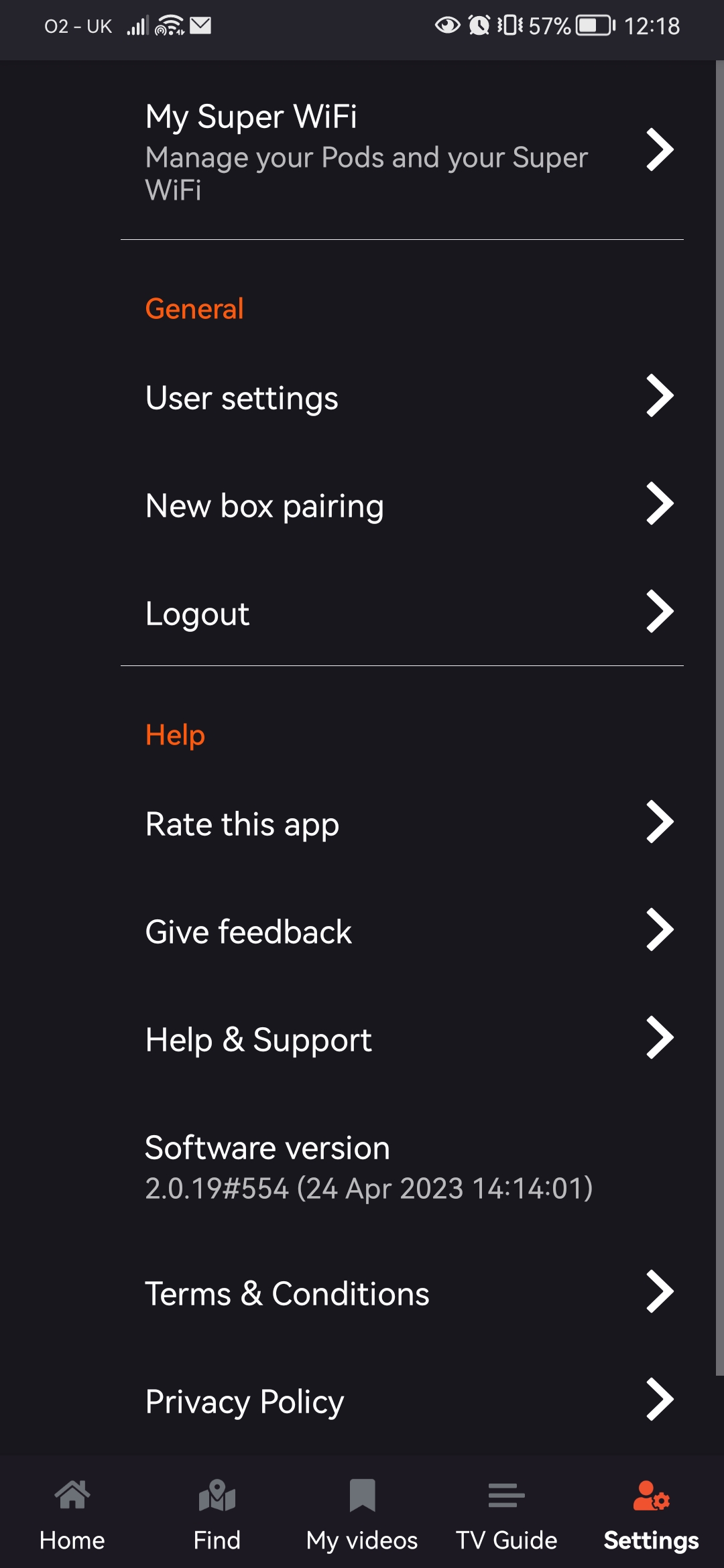Tap Logout
724x1568 pixels.
(402, 612)
